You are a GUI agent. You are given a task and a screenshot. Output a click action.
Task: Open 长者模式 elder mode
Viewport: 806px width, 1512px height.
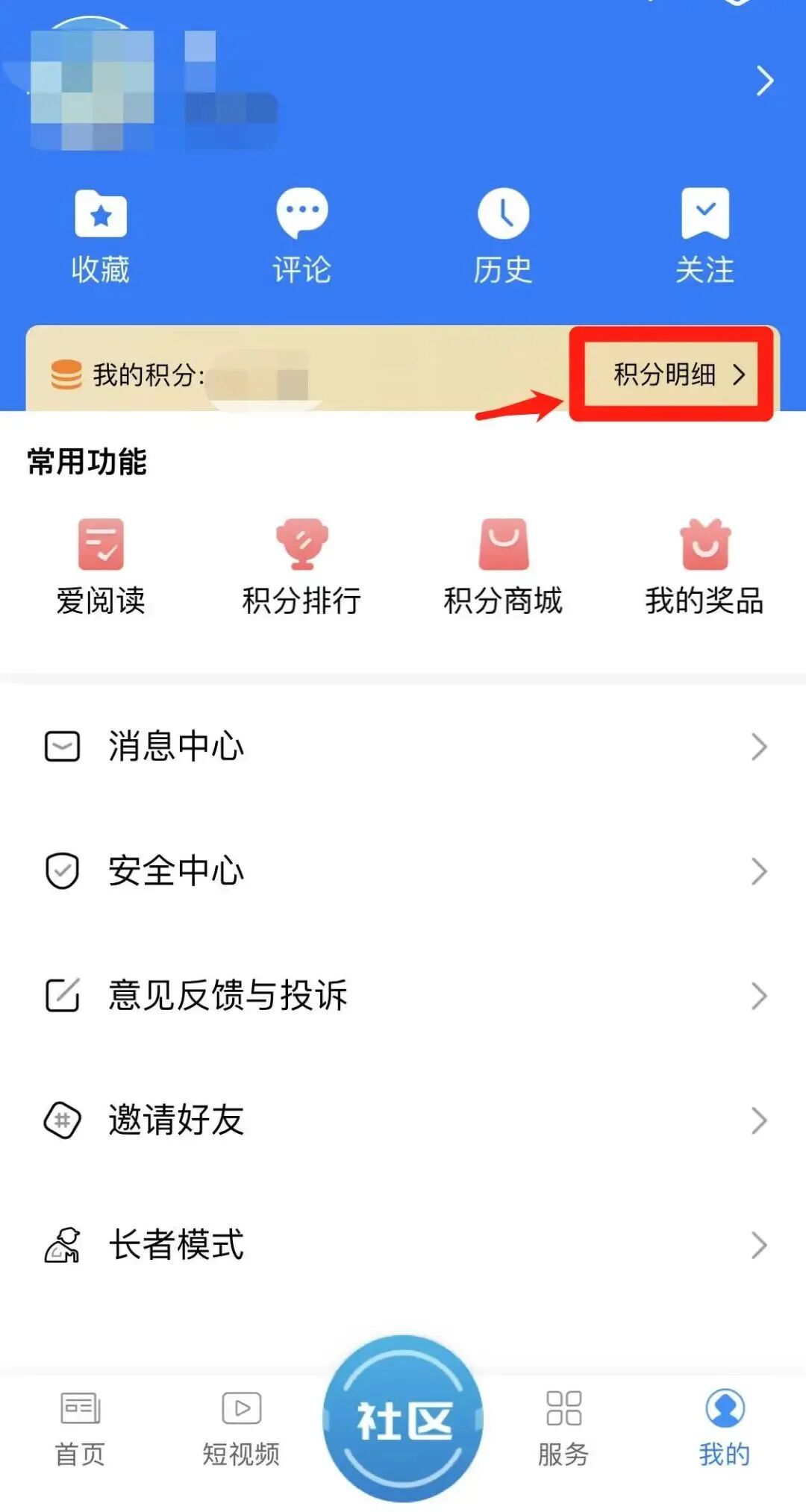(x=403, y=1244)
